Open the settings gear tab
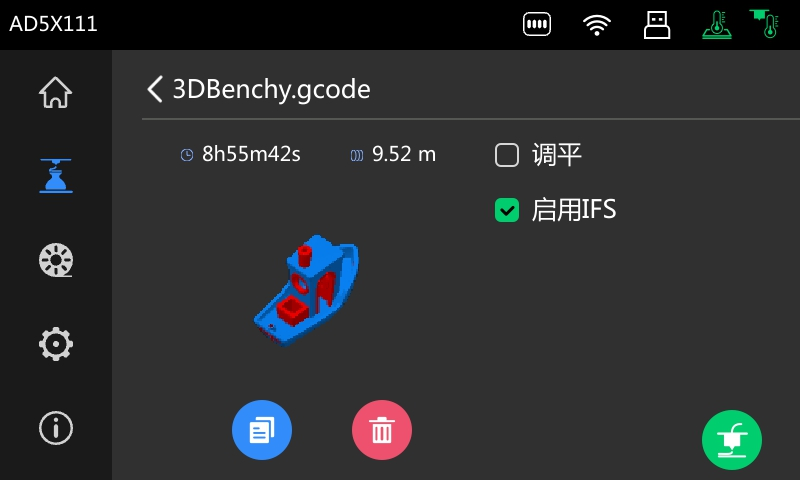This screenshot has height=480, width=800. [56, 344]
